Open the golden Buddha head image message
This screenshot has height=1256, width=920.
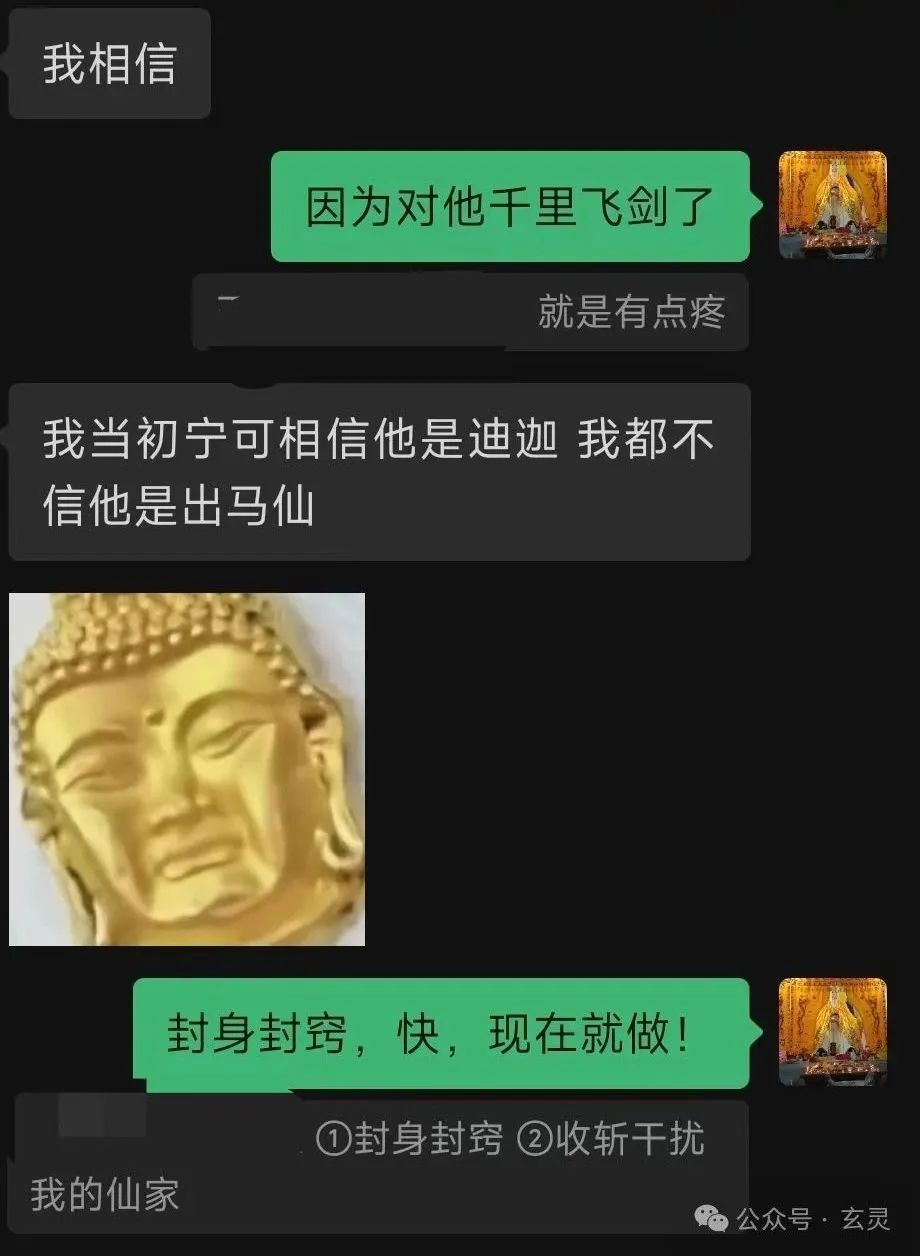[187, 769]
